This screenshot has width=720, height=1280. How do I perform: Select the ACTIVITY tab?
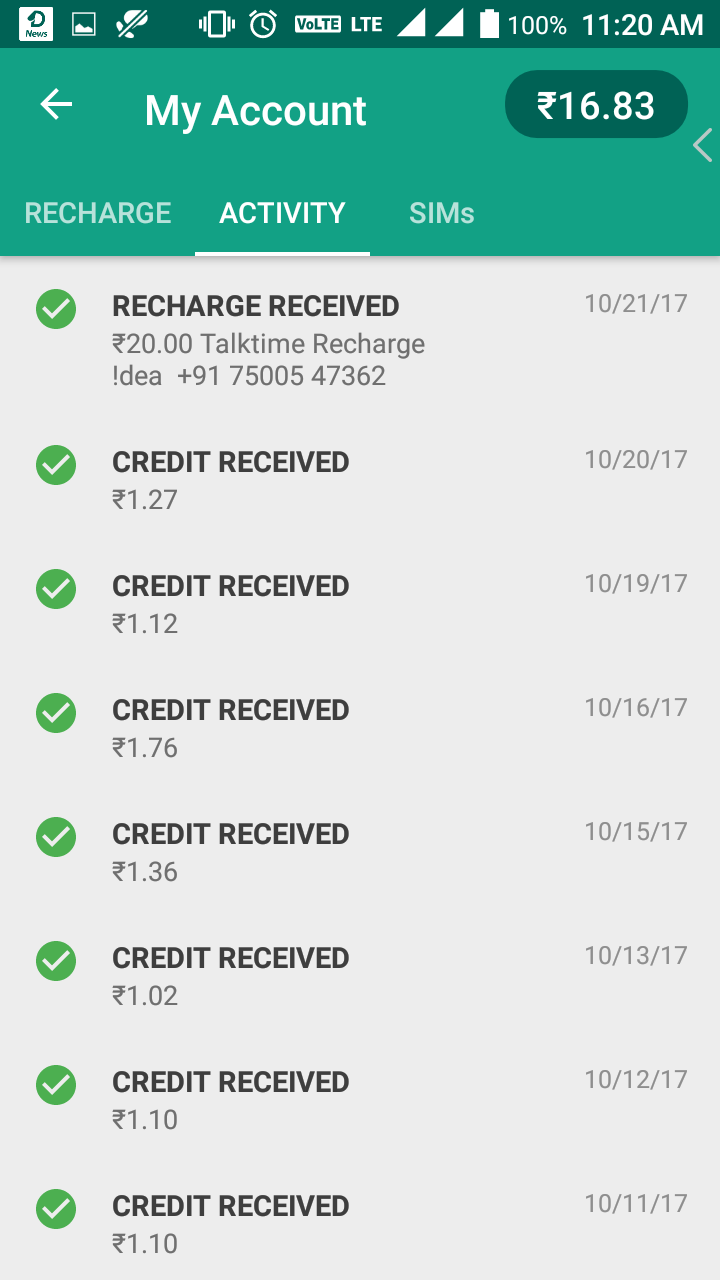(282, 213)
